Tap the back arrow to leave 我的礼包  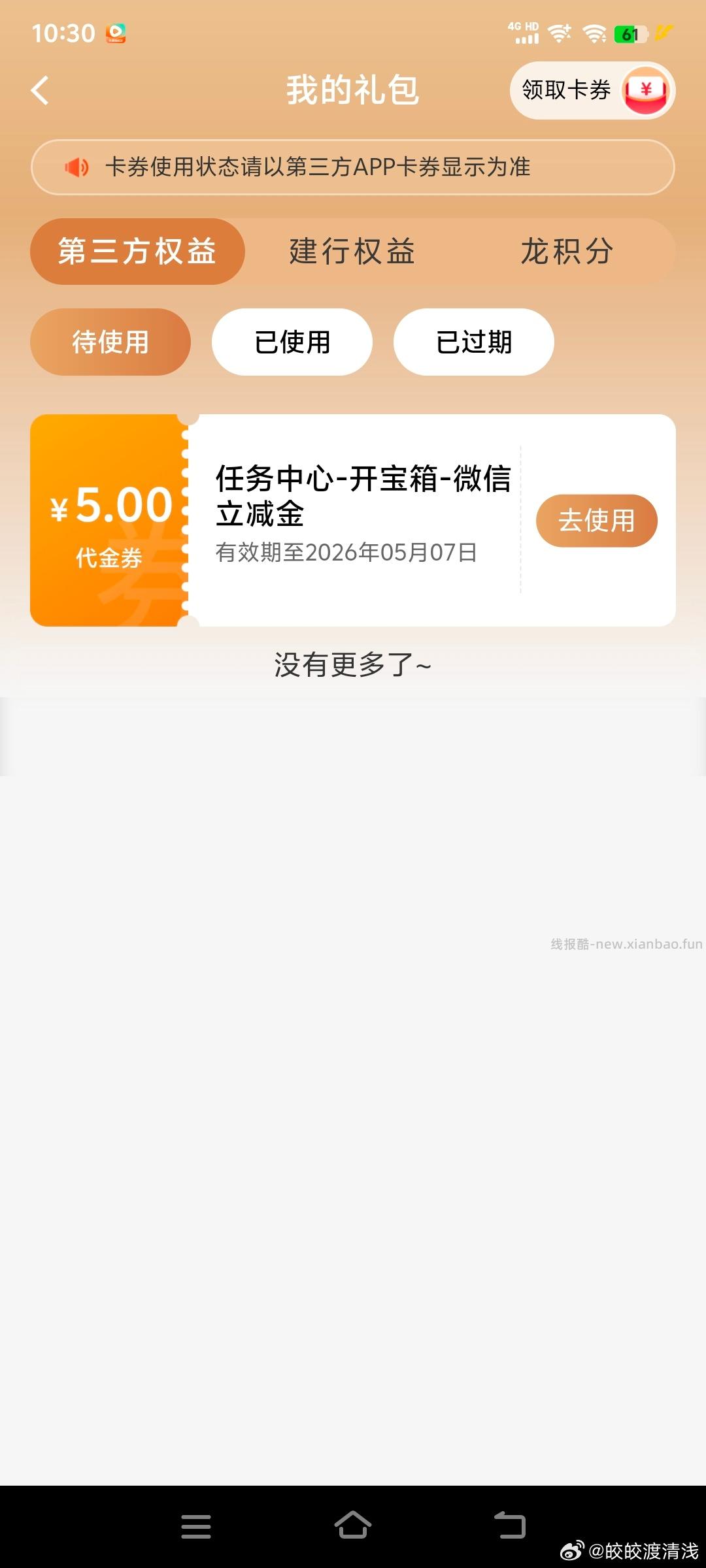[x=41, y=91]
